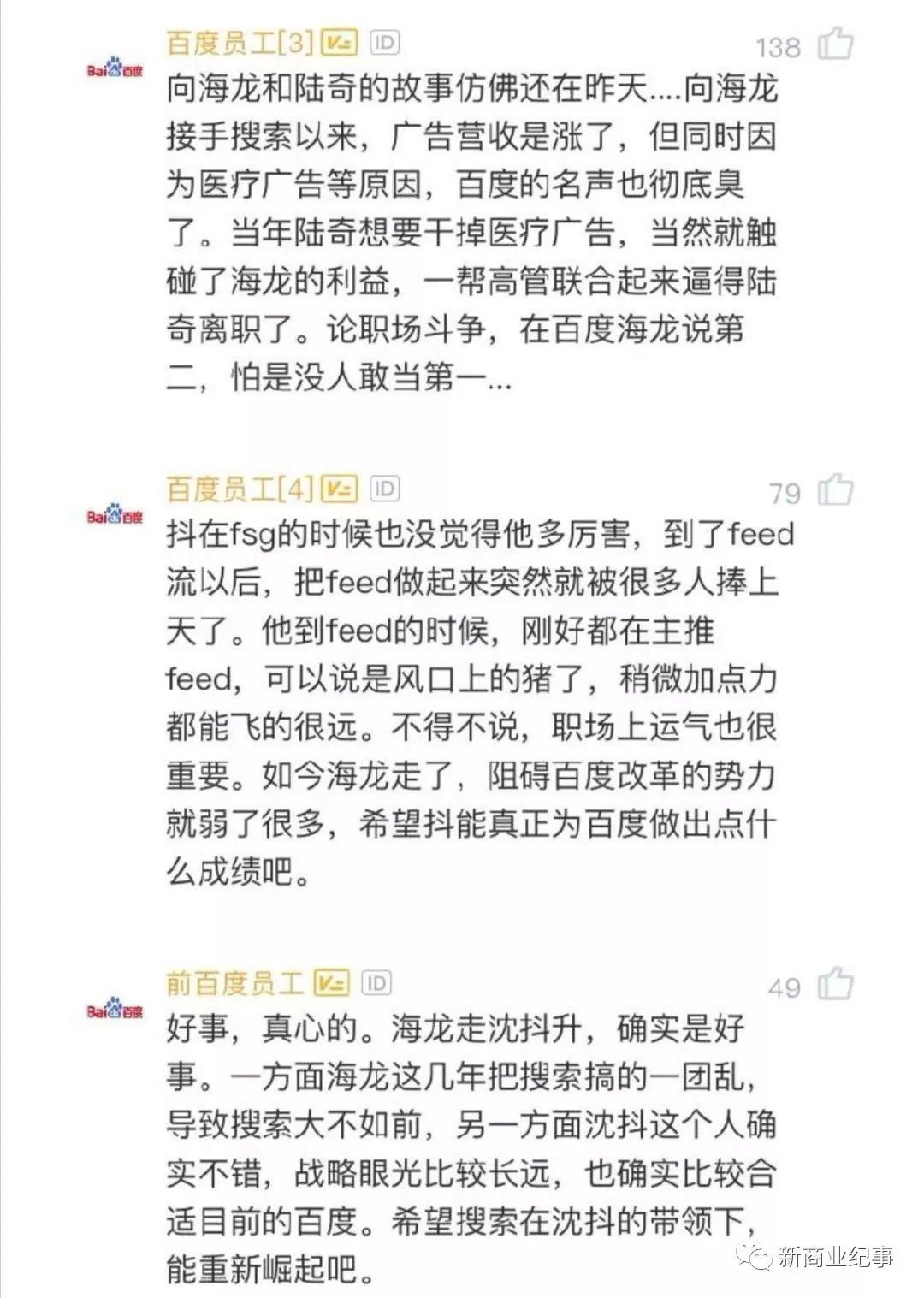Open the profile of 百度员工[4]
This screenshot has width=924, height=1298.
pos(240,489)
